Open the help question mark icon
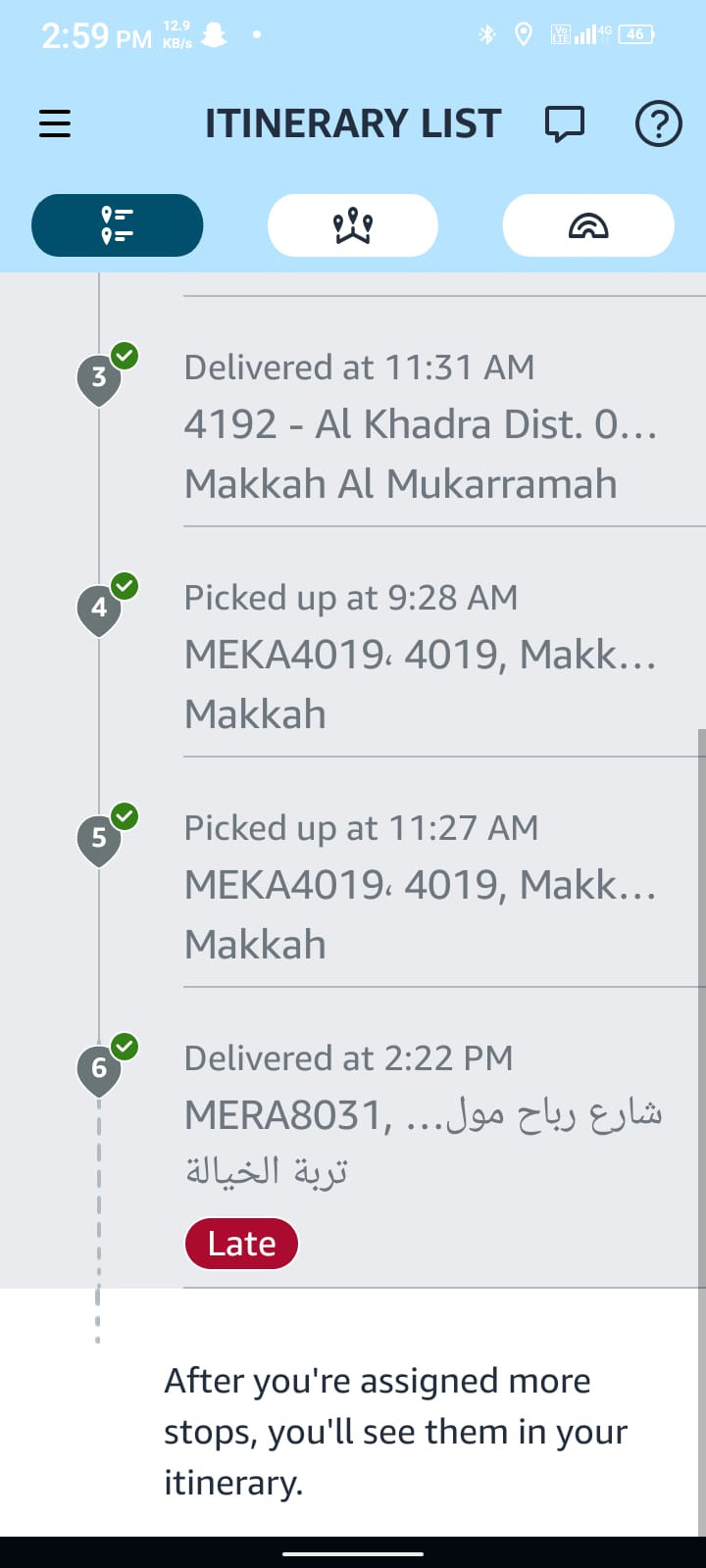The height and width of the screenshot is (1568, 706). click(x=658, y=124)
